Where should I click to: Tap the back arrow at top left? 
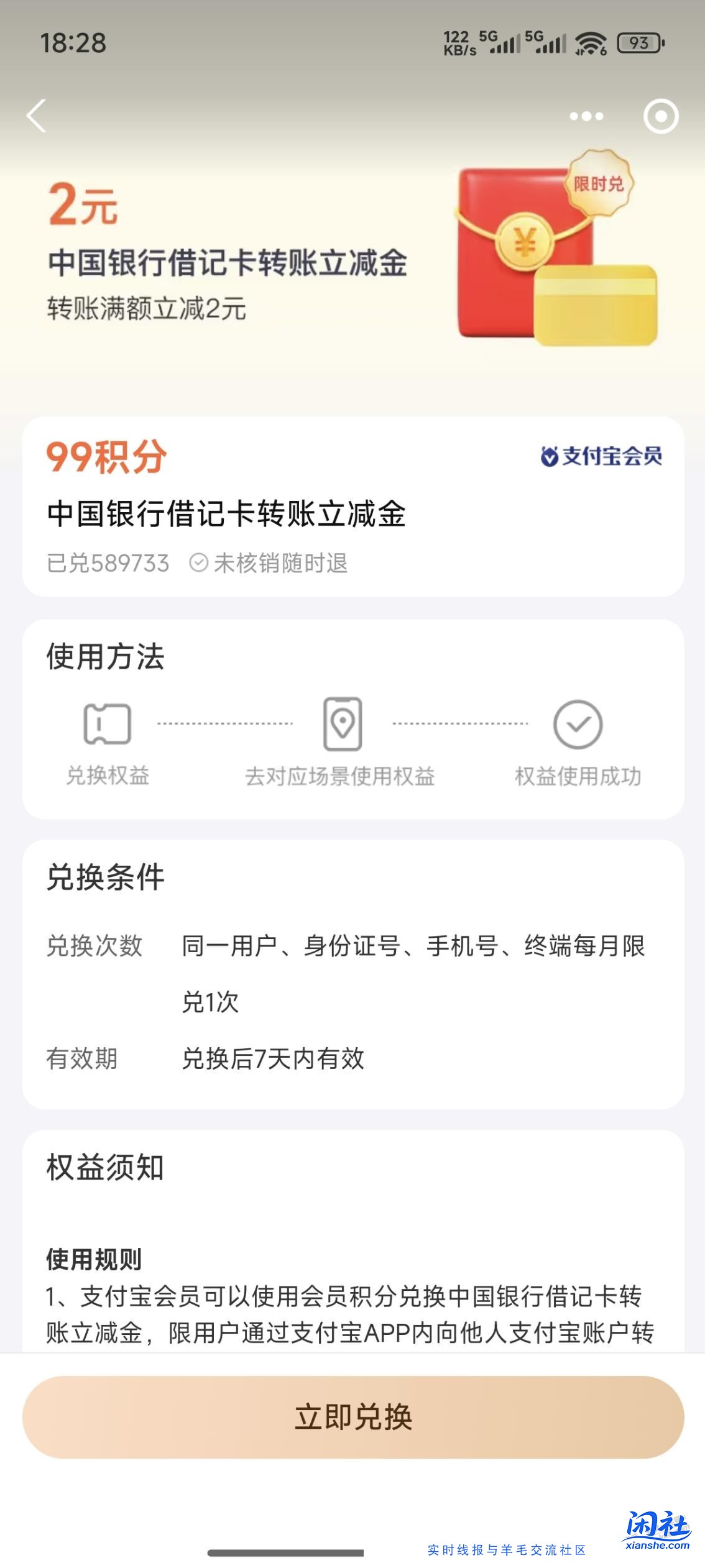tap(39, 116)
